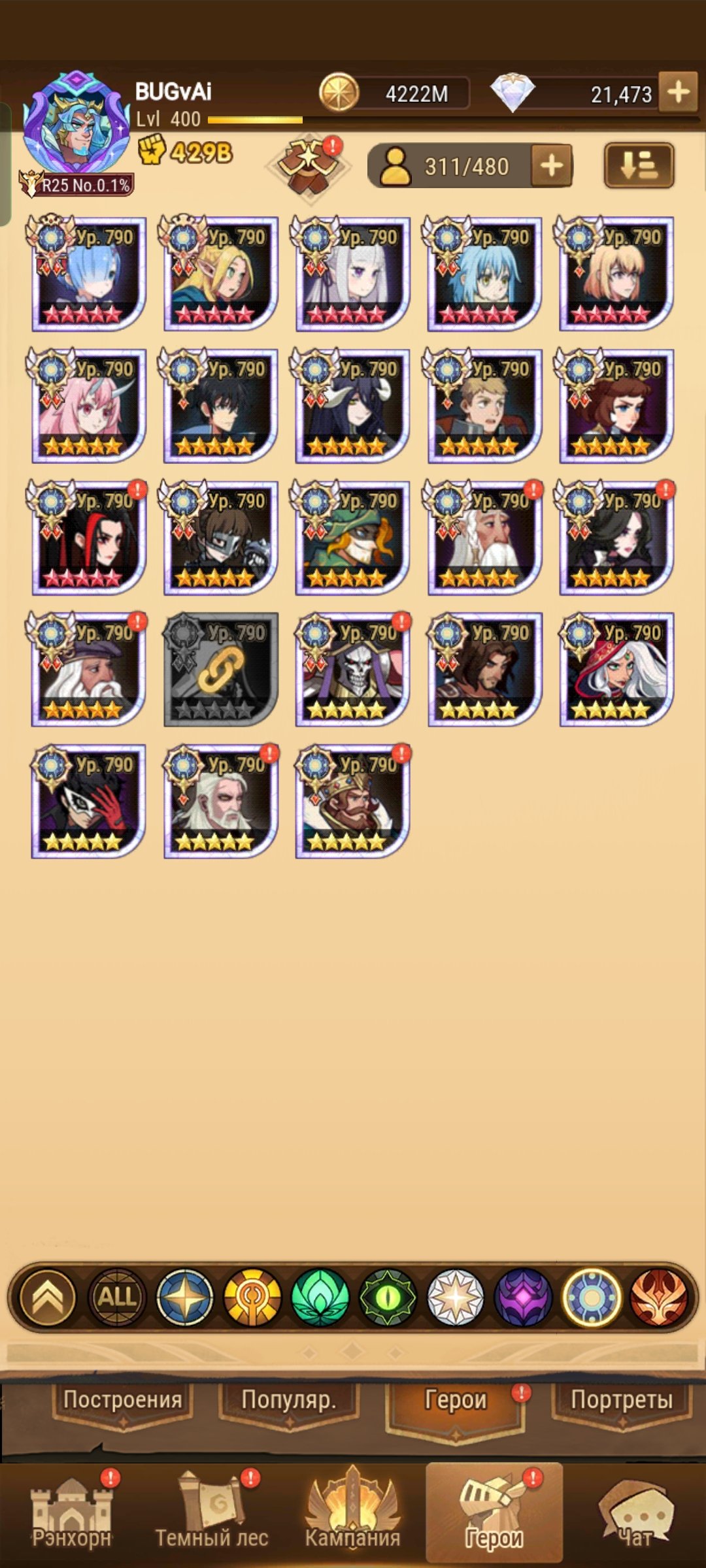
Task: Switch to the Построения tab
Action: pyautogui.click(x=122, y=1399)
